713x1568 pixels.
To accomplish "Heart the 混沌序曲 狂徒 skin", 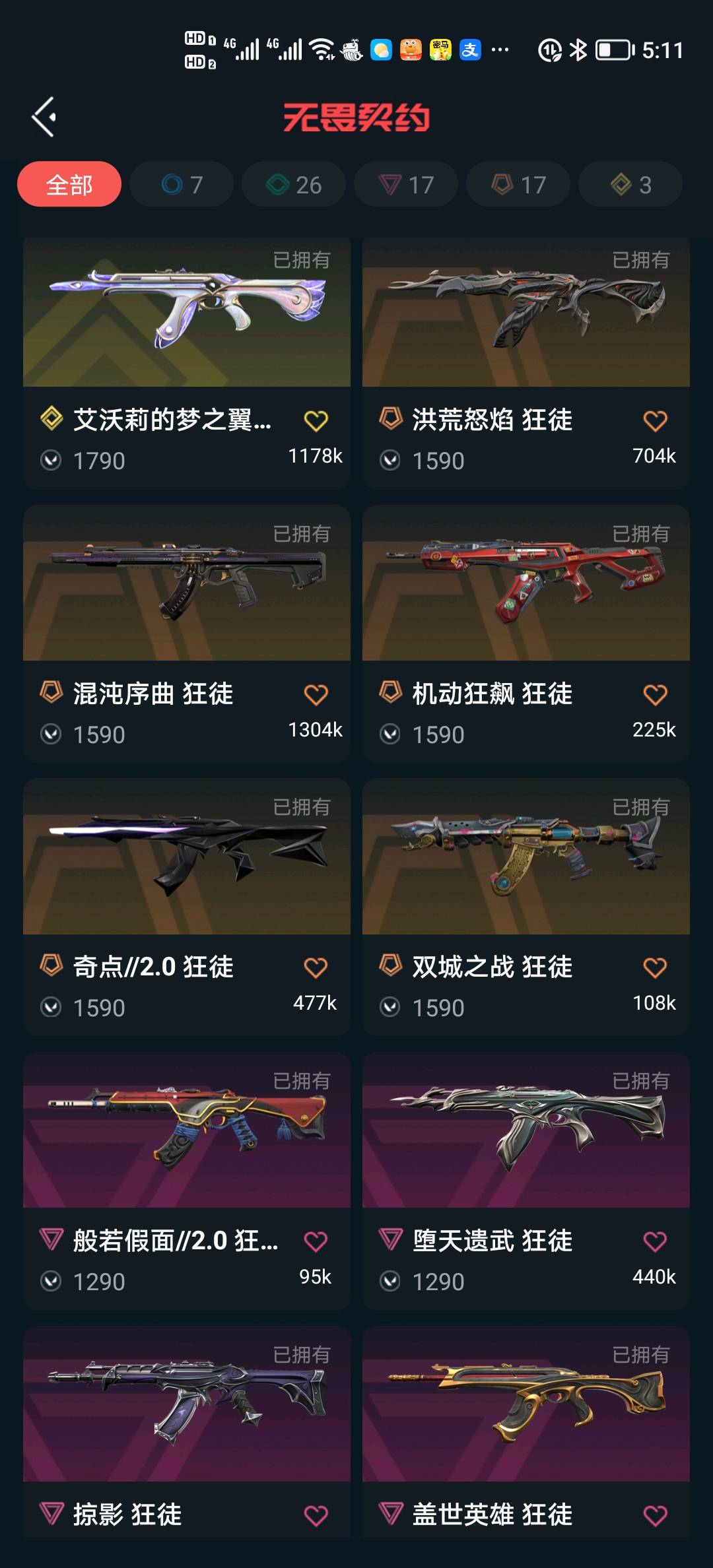I will tap(316, 695).
